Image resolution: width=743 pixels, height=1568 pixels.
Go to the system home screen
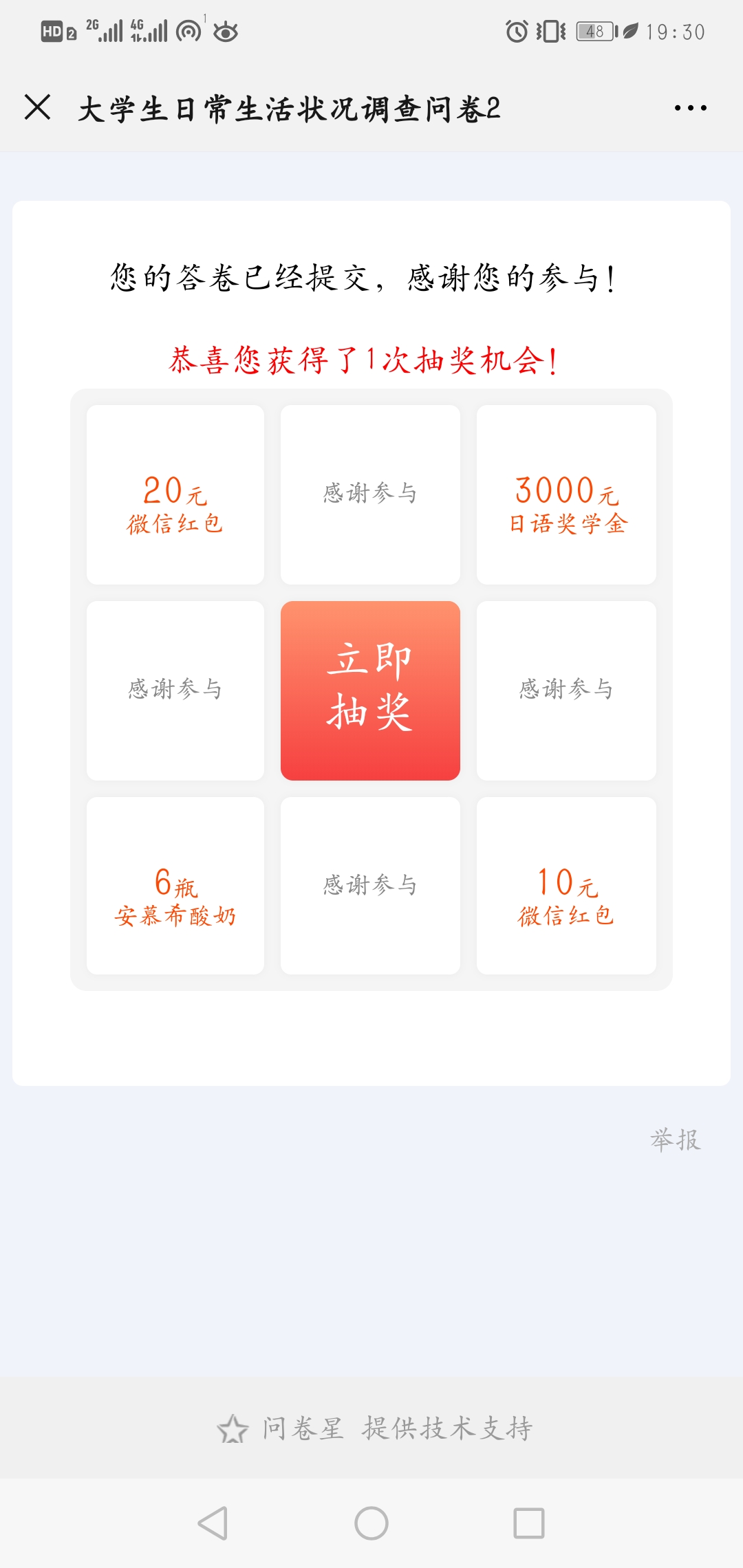[371, 1523]
